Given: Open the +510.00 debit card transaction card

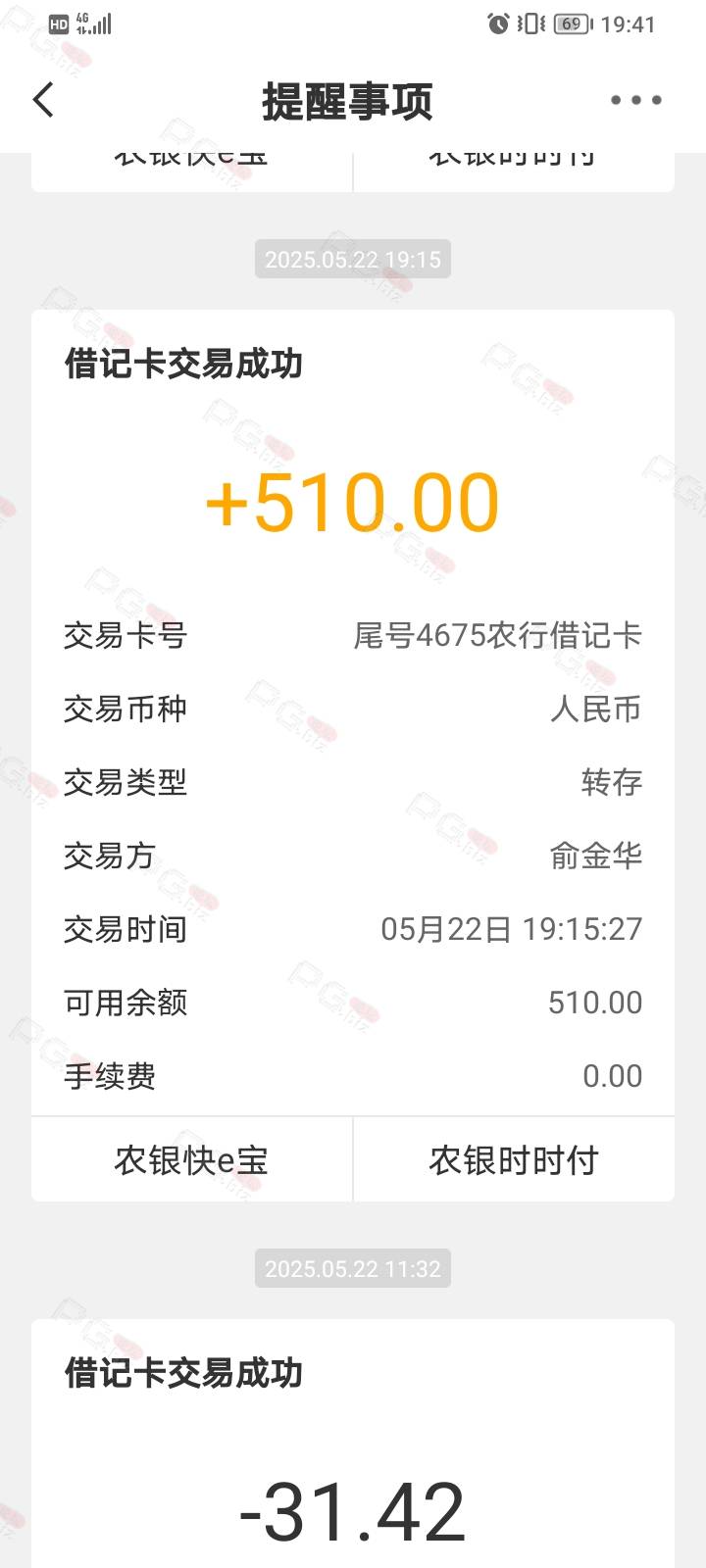Looking at the screenshot, I should 353,712.
